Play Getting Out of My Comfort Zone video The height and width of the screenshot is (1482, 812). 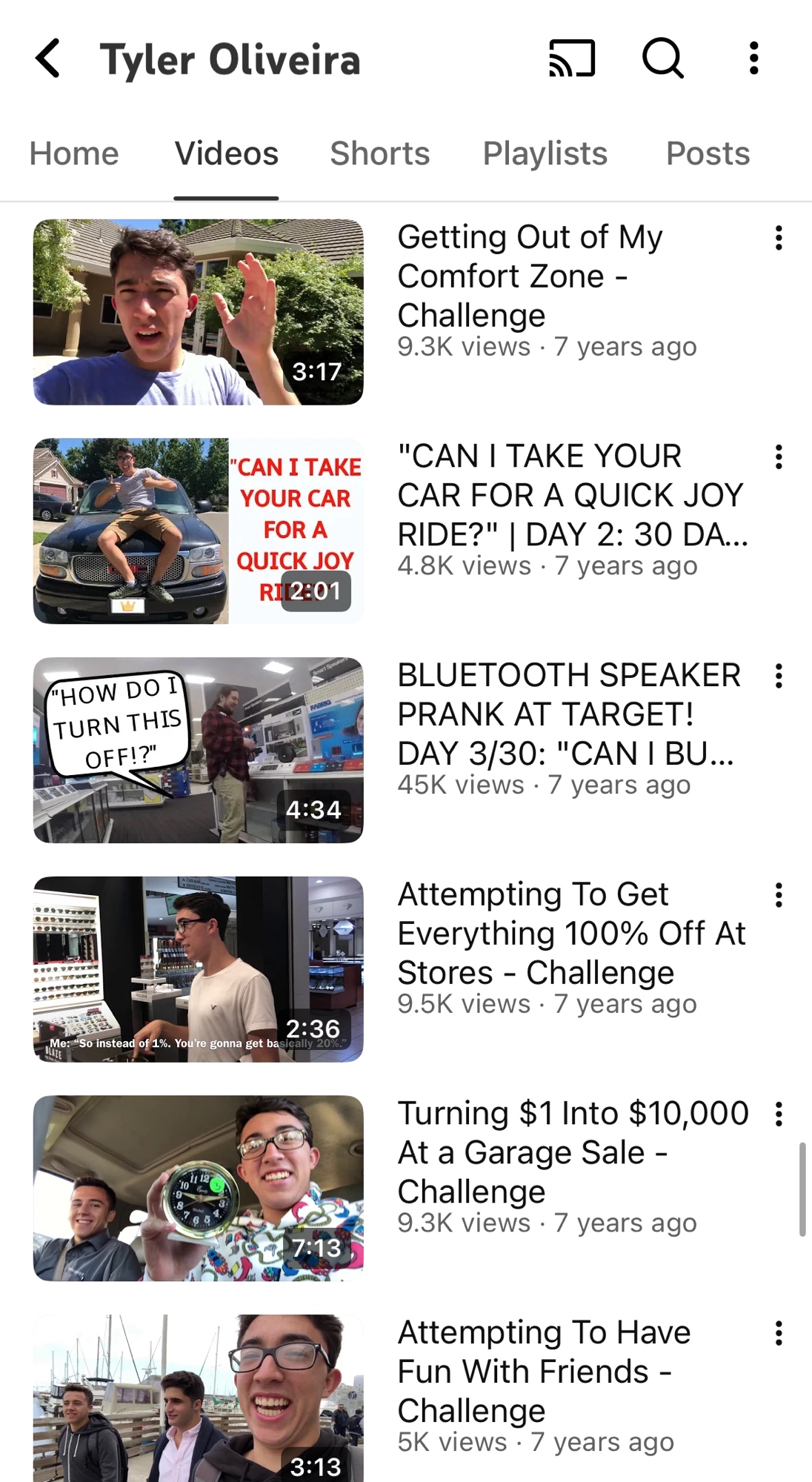(x=198, y=312)
